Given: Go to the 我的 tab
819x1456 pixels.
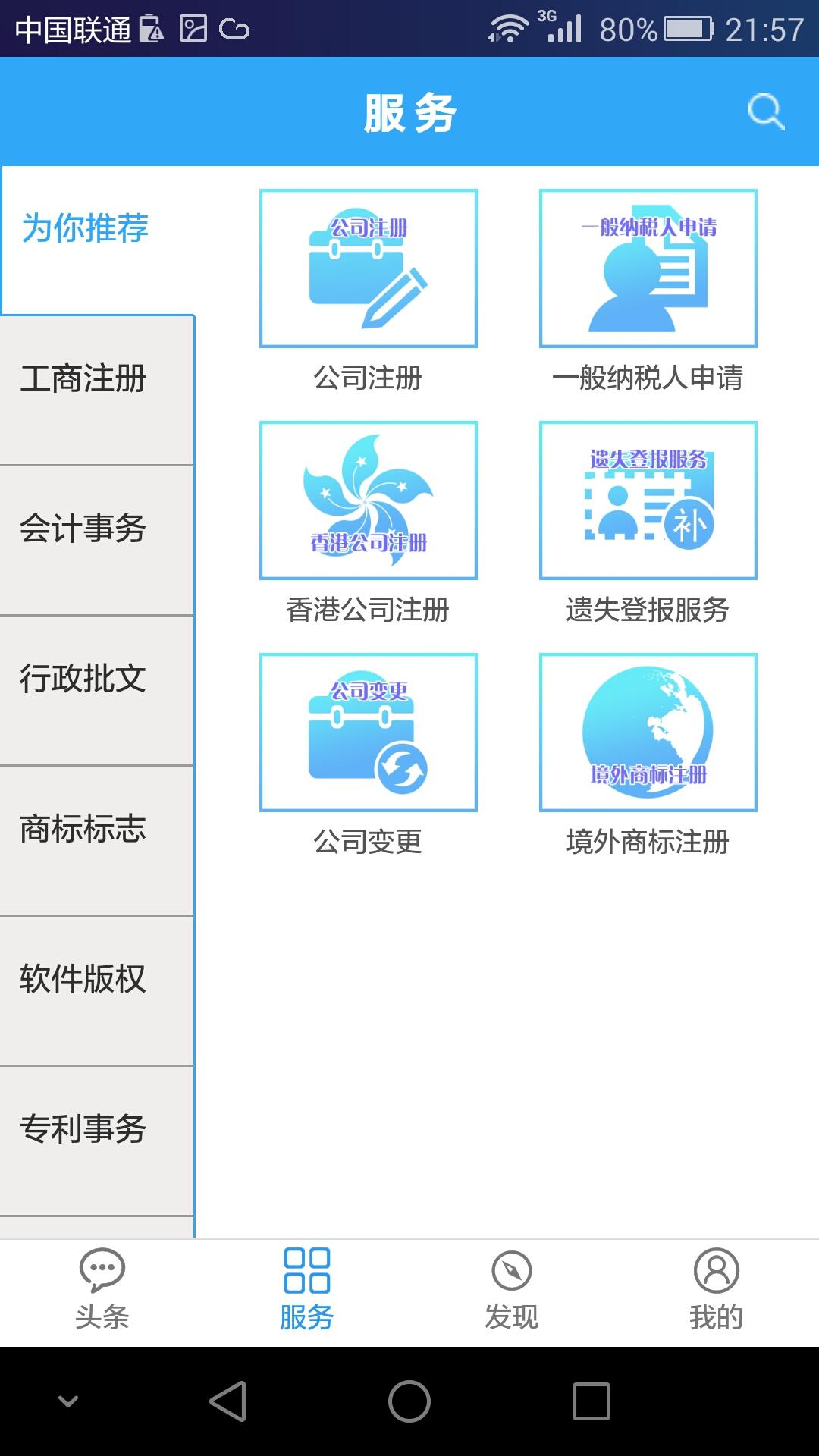Looking at the screenshot, I should point(717,1293).
